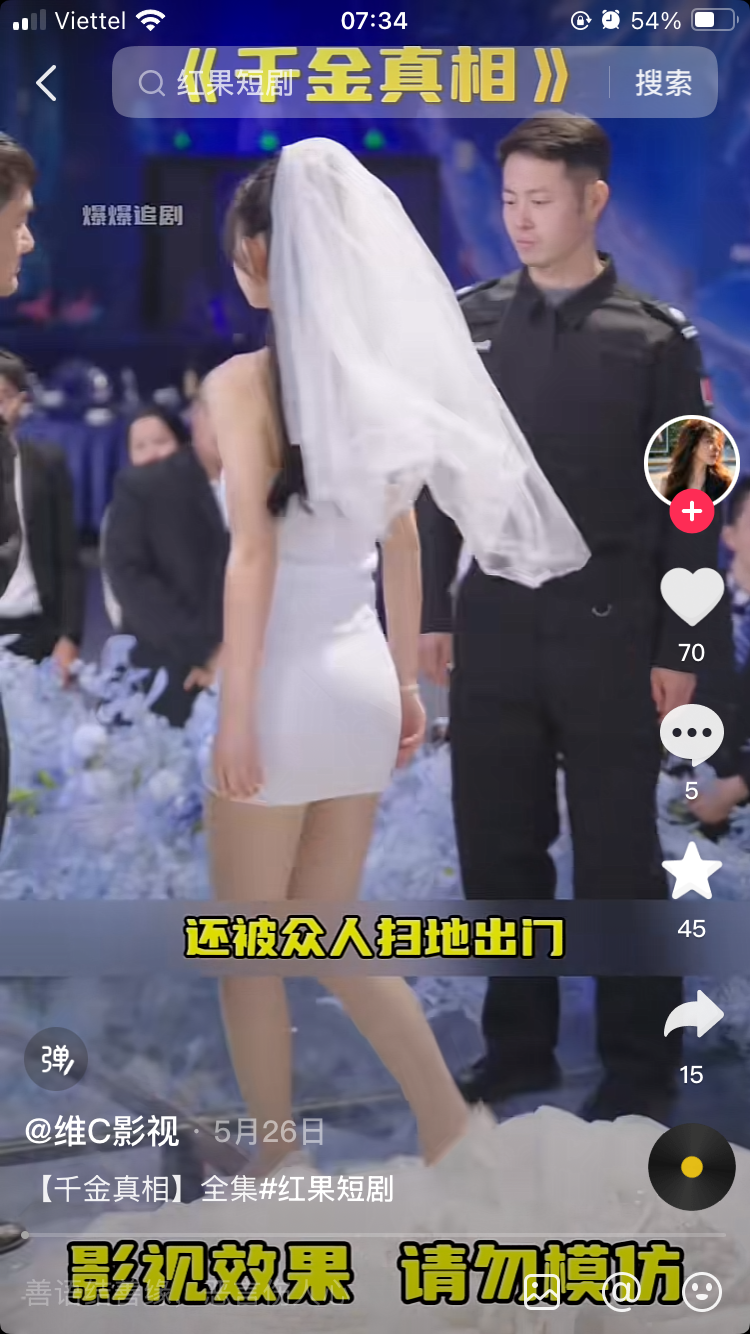
Task: Like this video with the heart
Action: point(691,597)
